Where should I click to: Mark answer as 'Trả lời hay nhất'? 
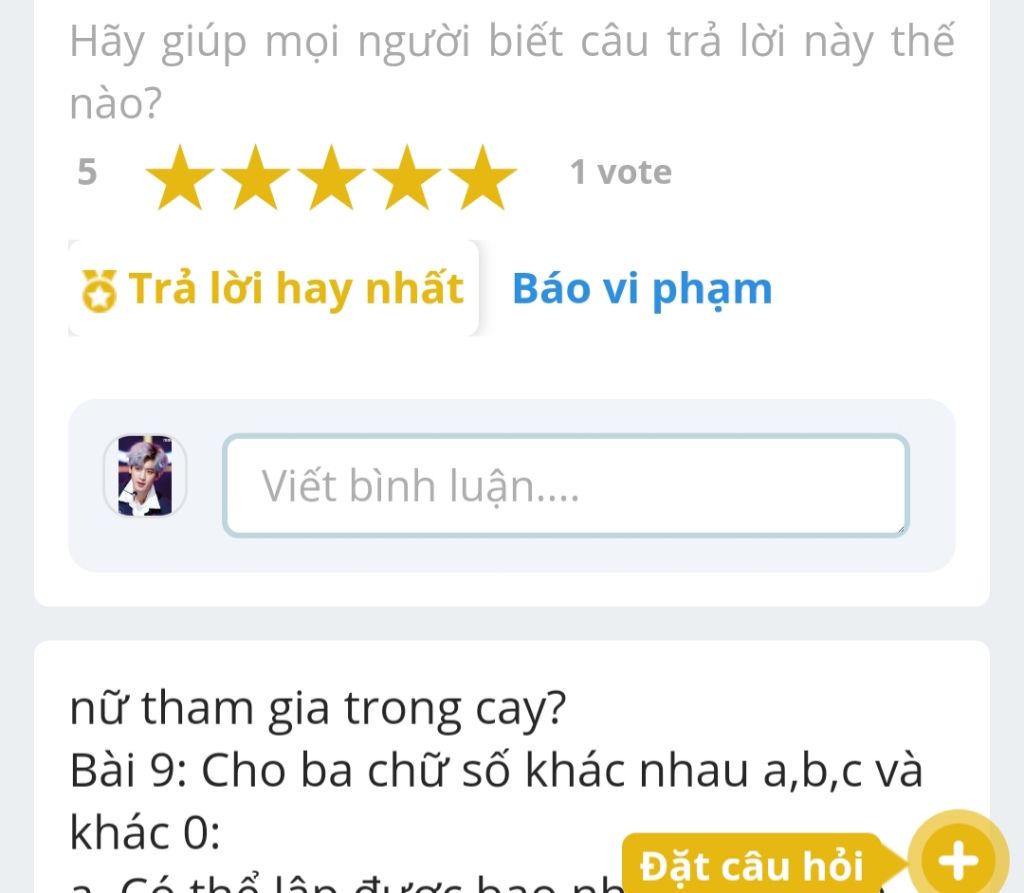274,289
